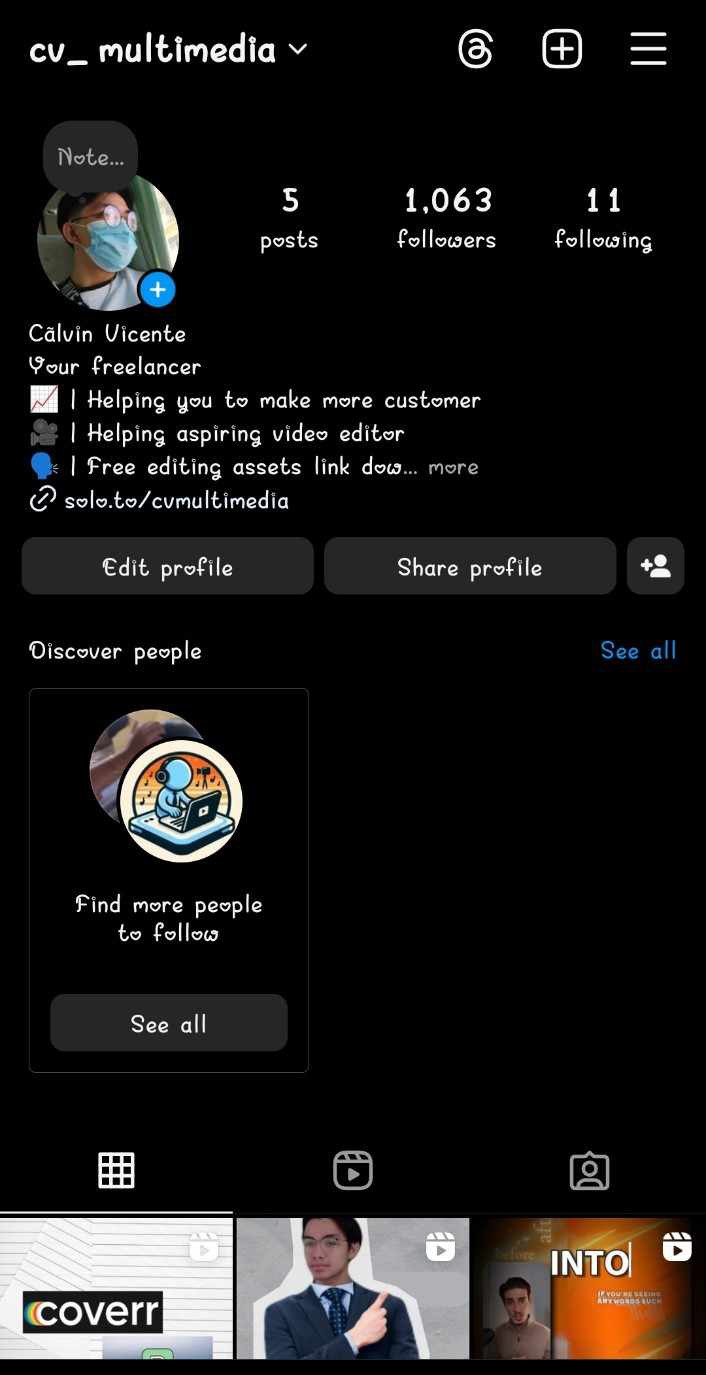
Task: Switch to the posts grid tab
Action: 116,1170
